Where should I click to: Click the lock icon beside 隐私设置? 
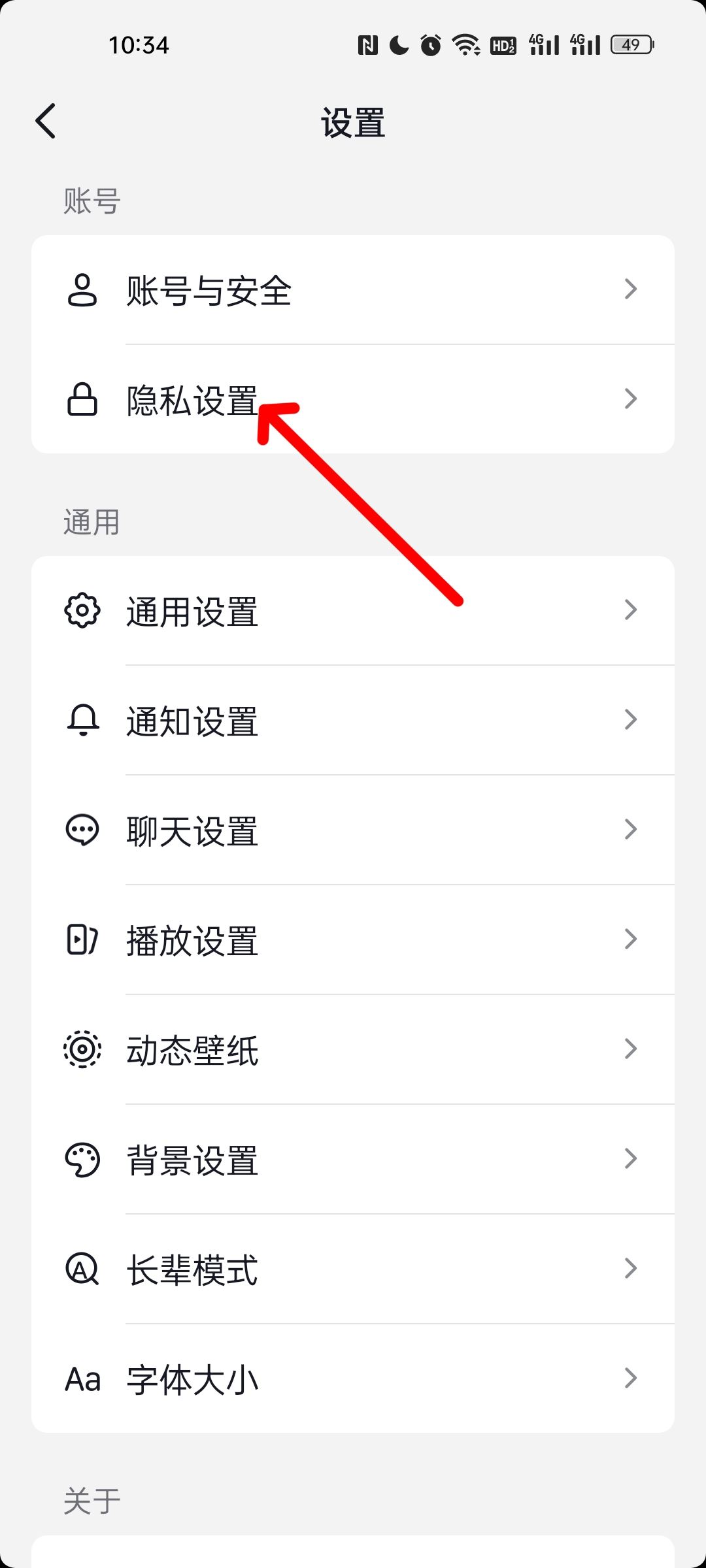[82, 398]
